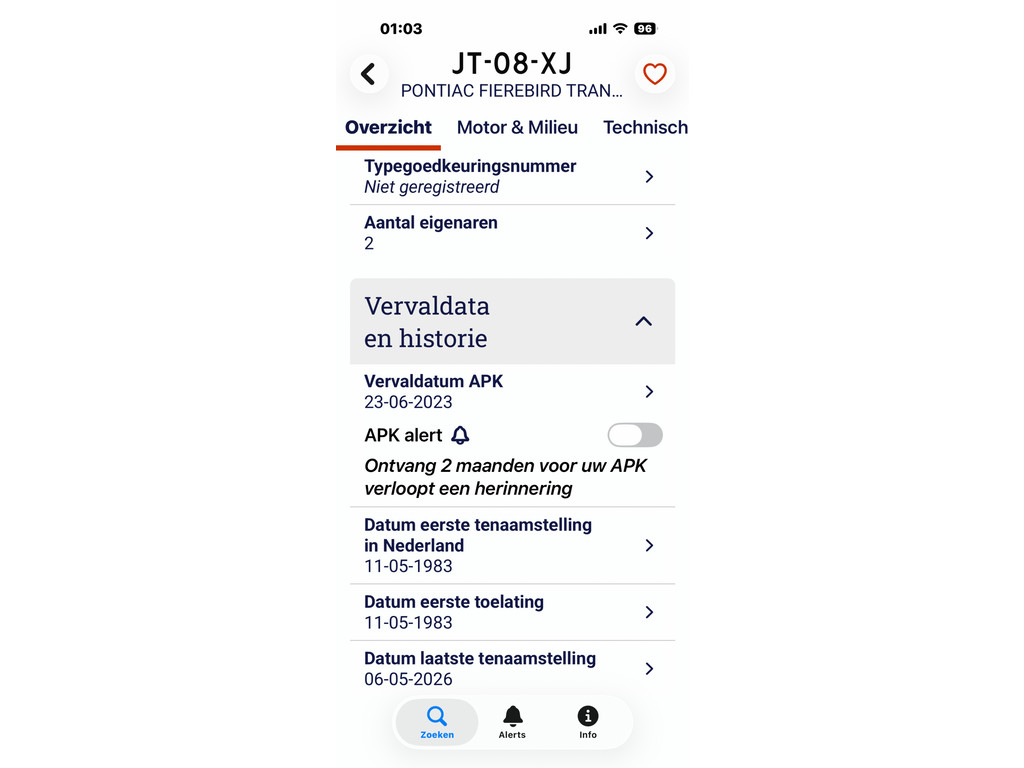The image size is (1024, 768).
Task: Open Aantal eigenaren details
Action: tap(512, 233)
